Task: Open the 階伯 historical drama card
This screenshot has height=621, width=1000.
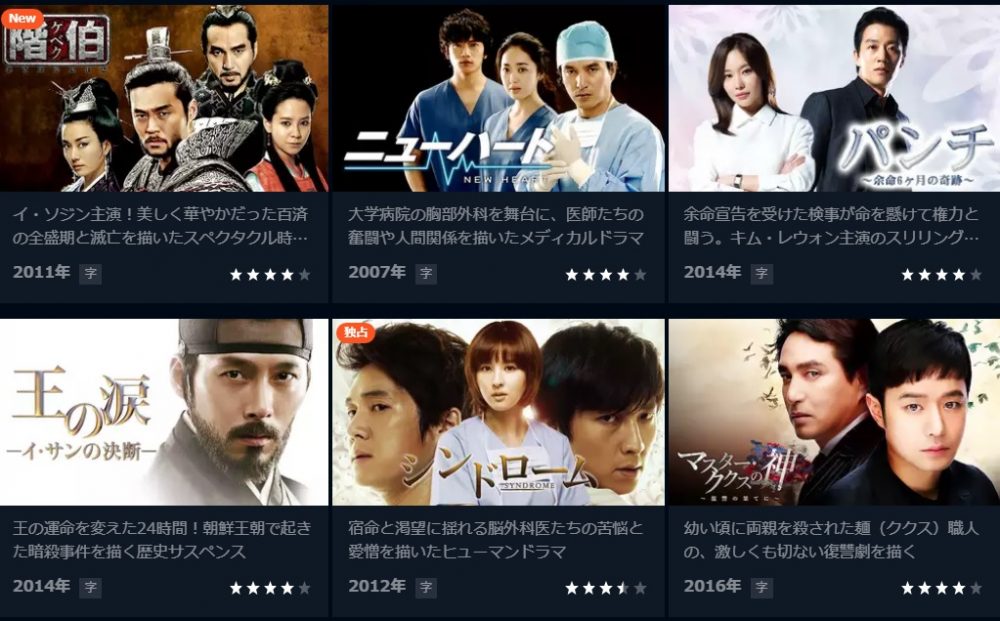Action: [164, 100]
